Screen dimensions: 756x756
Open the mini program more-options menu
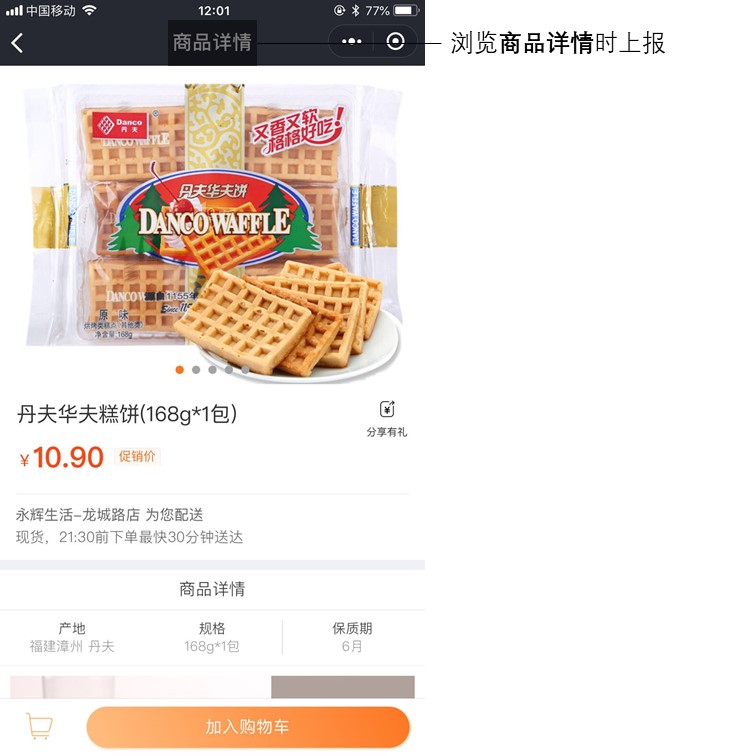pos(351,42)
